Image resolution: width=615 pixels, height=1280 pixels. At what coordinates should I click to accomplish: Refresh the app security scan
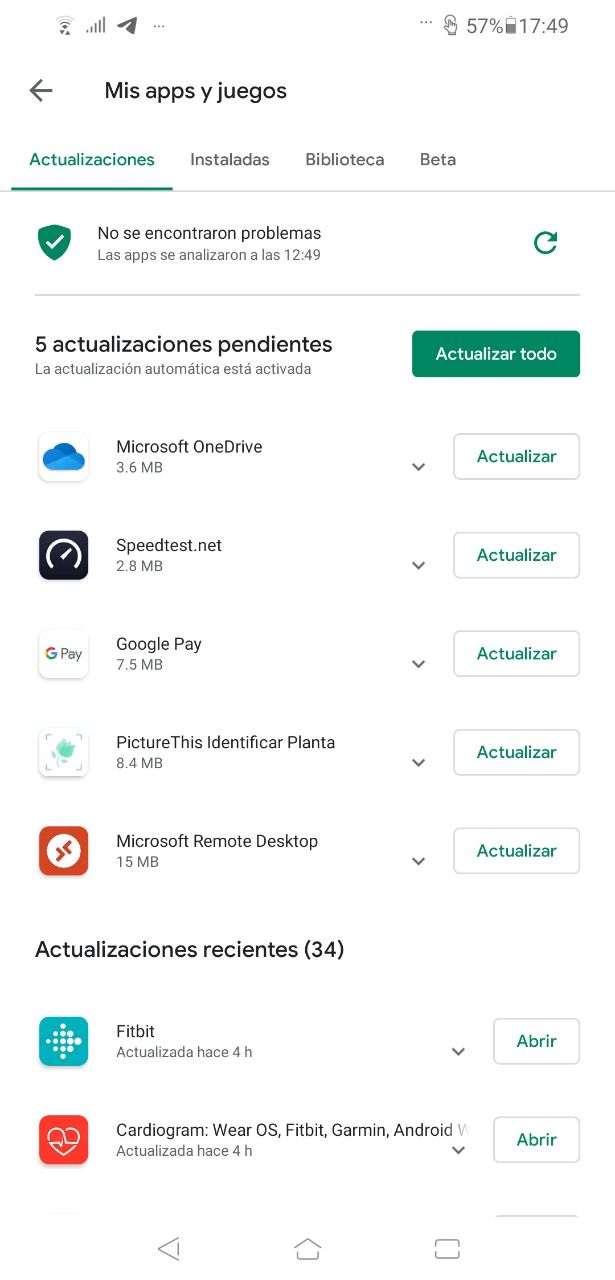click(545, 243)
